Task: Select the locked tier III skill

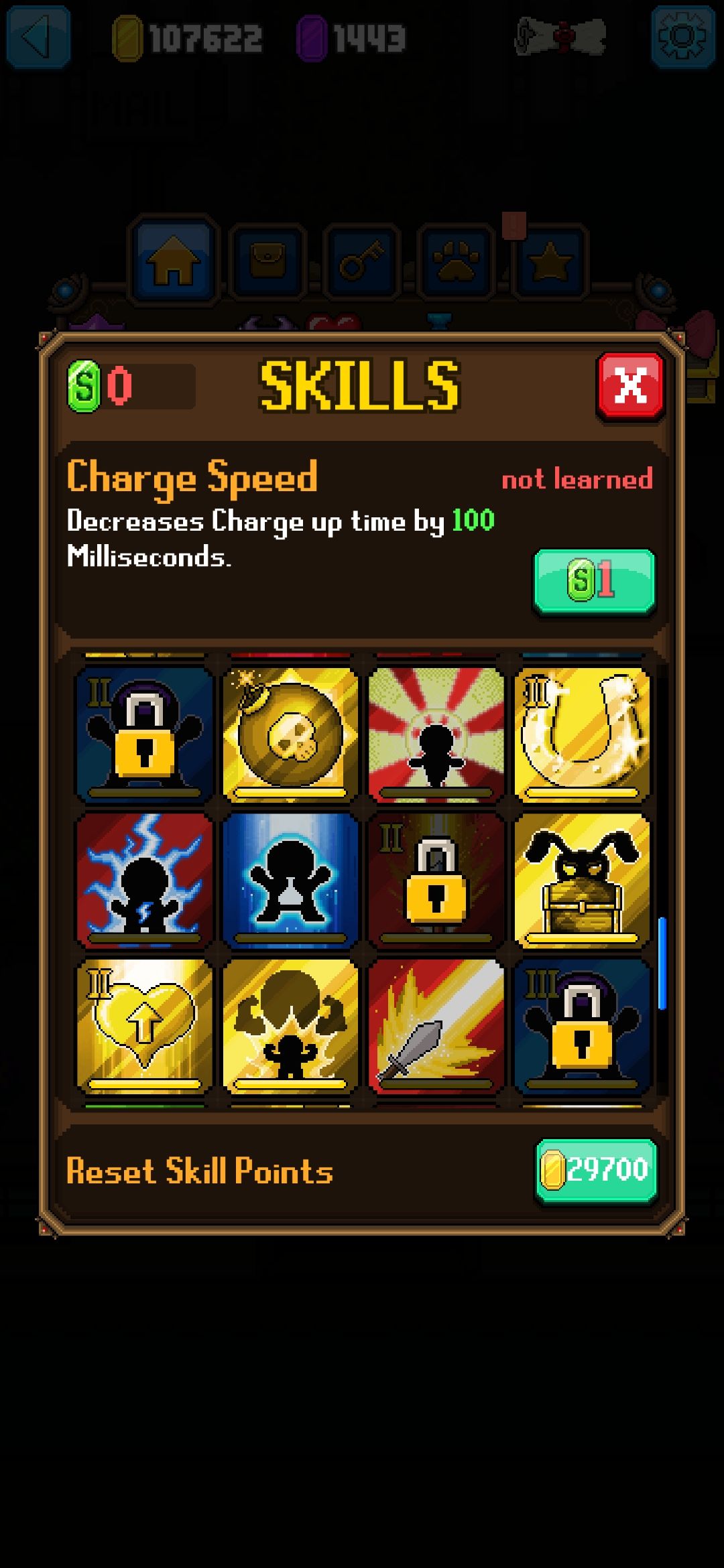Action: [580, 1025]
